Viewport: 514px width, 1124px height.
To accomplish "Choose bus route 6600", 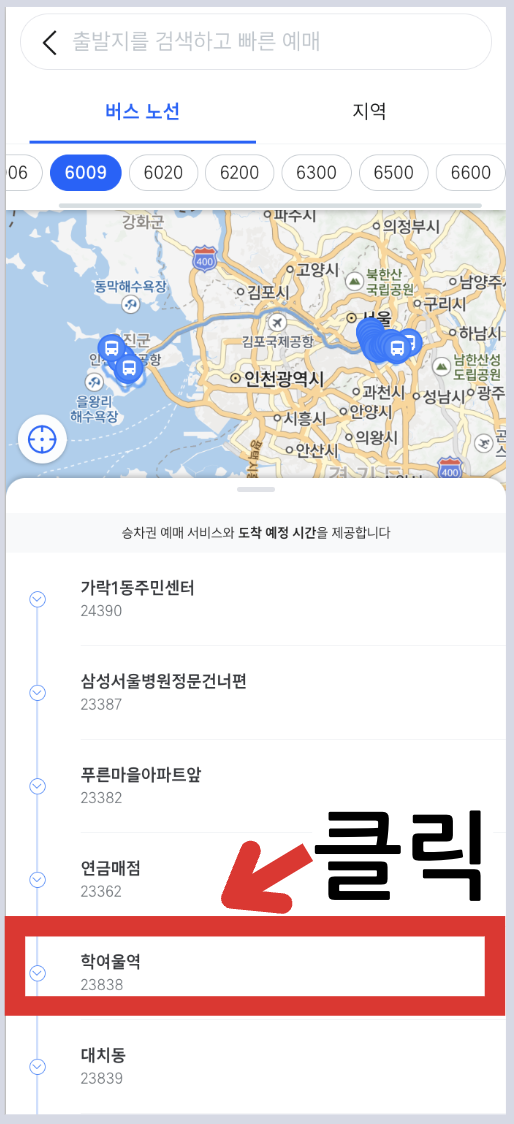I will pos(470,173).
